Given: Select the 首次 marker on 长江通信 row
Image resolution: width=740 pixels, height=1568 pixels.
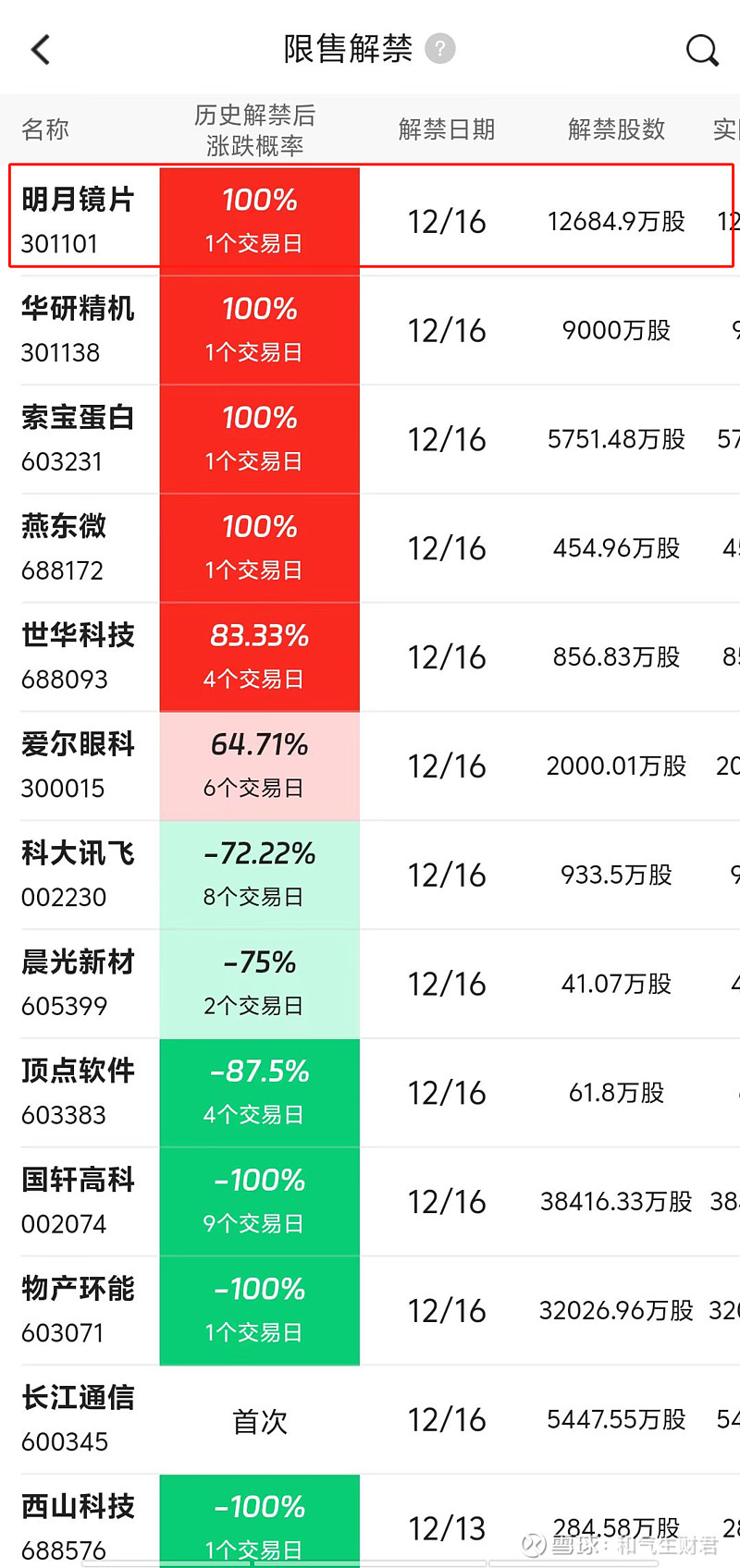Looking at the screenshot, I should pos(259,1424).
